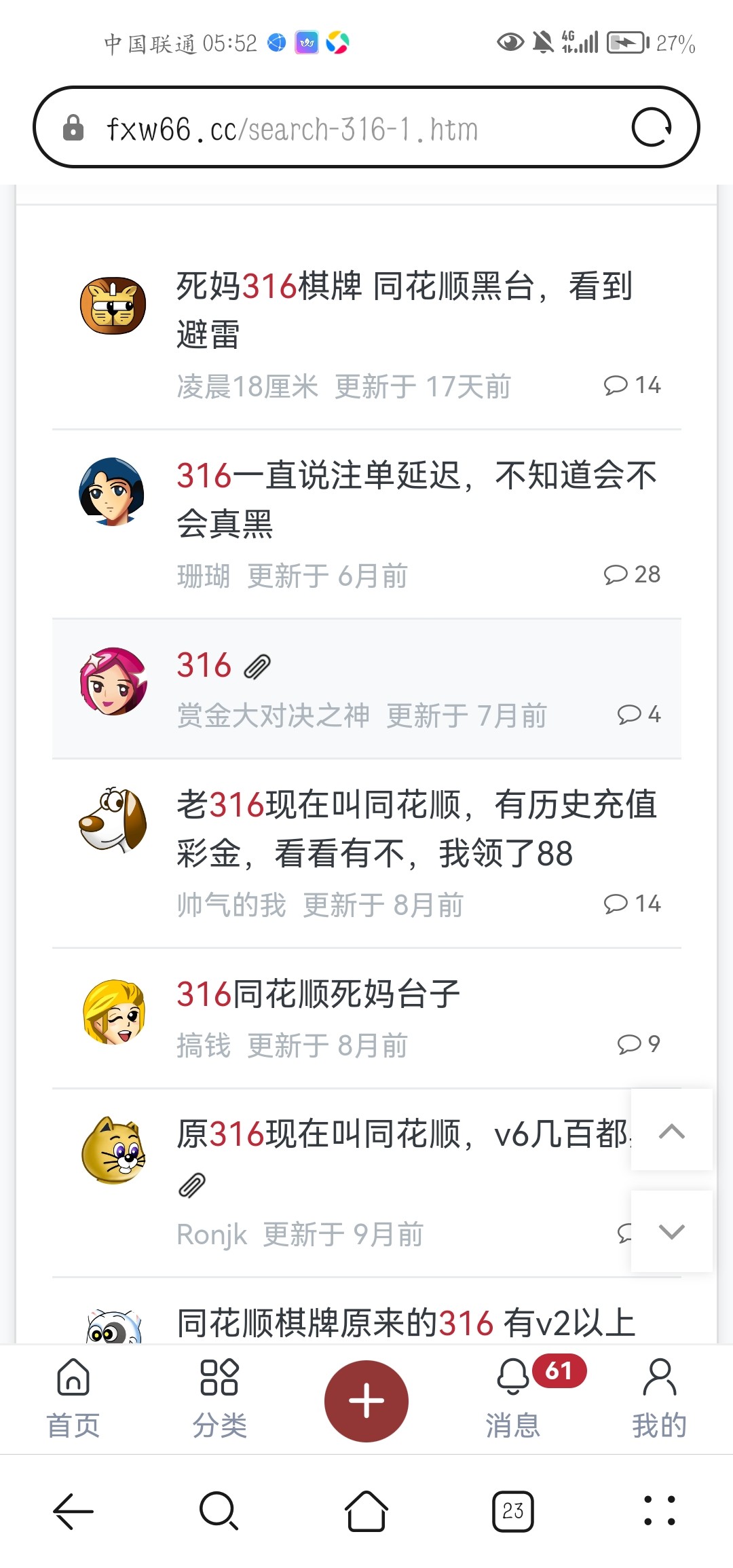733x1568 pixels.
Task: Jump to bottom with down arrow
Action: point(671,1231)
